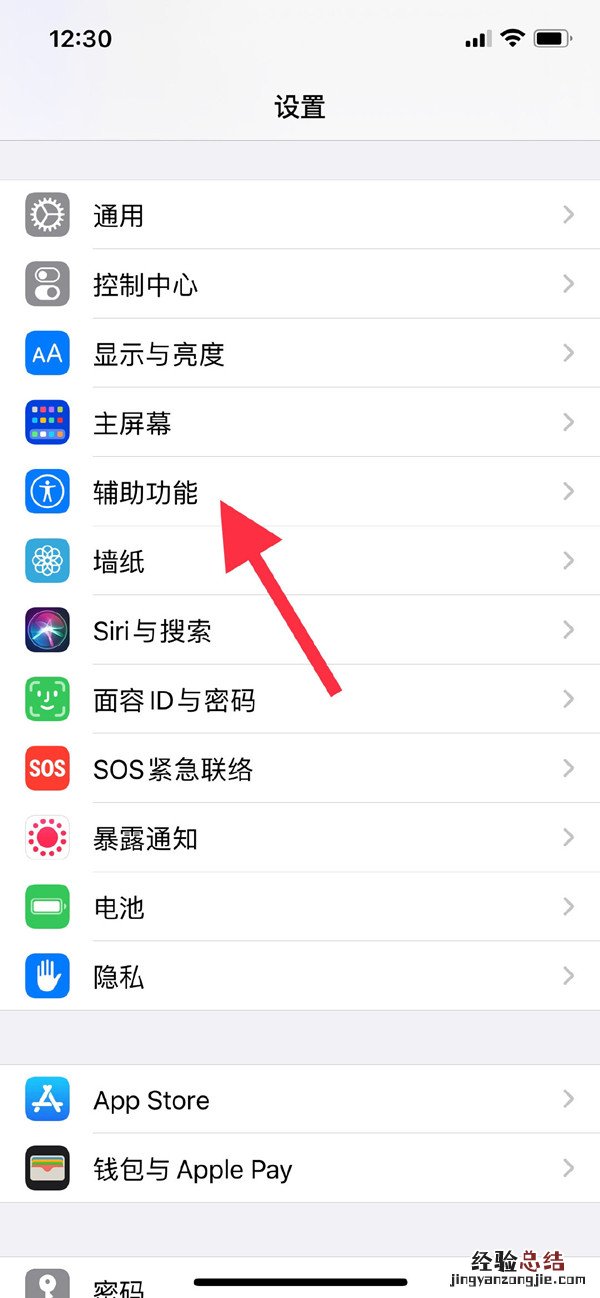Open the 主屏幕 row
Image resolution: width=600 pixels, height=1298 pixels.
(x=300, y=423)
